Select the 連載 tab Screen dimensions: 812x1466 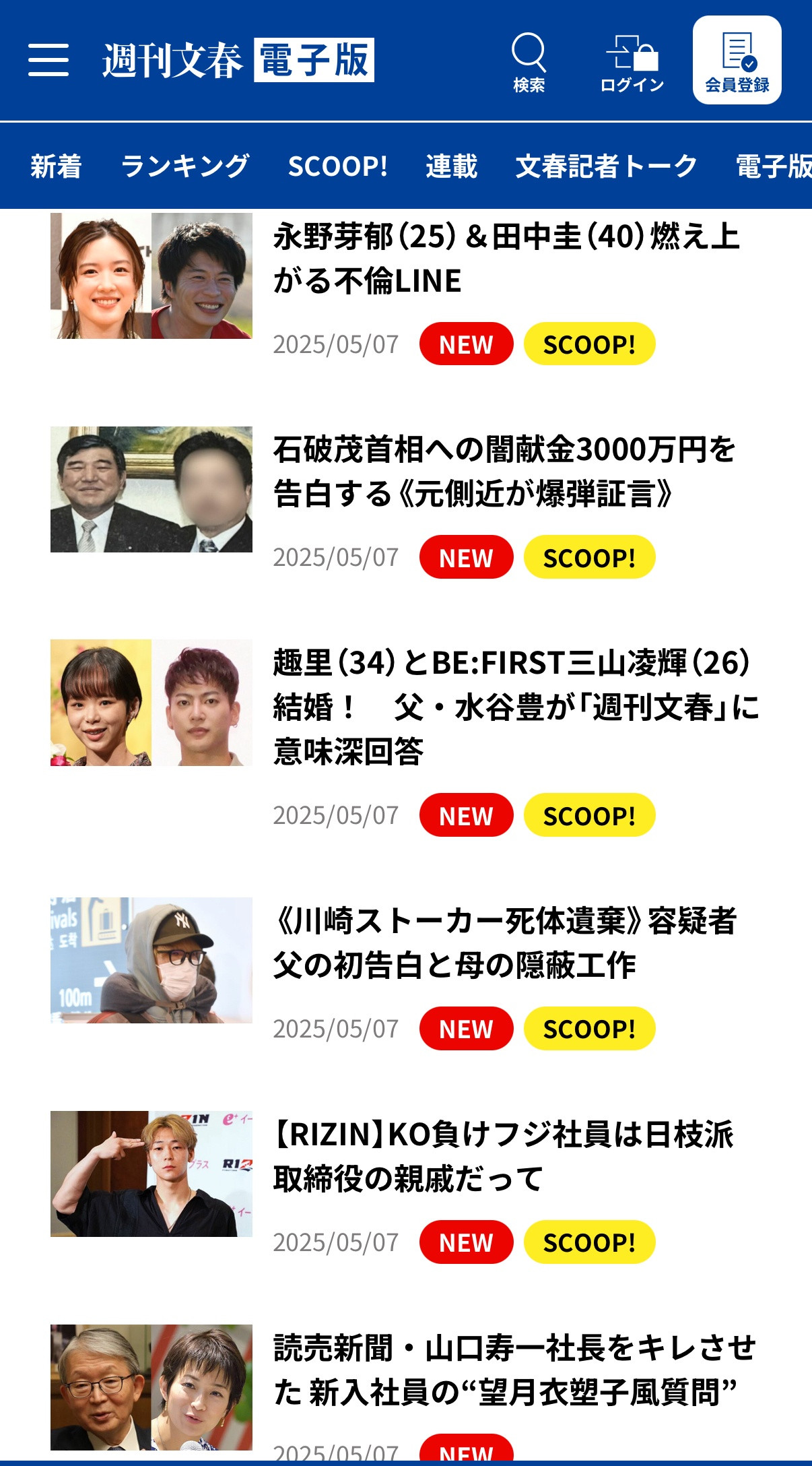(x=451, y=166)
